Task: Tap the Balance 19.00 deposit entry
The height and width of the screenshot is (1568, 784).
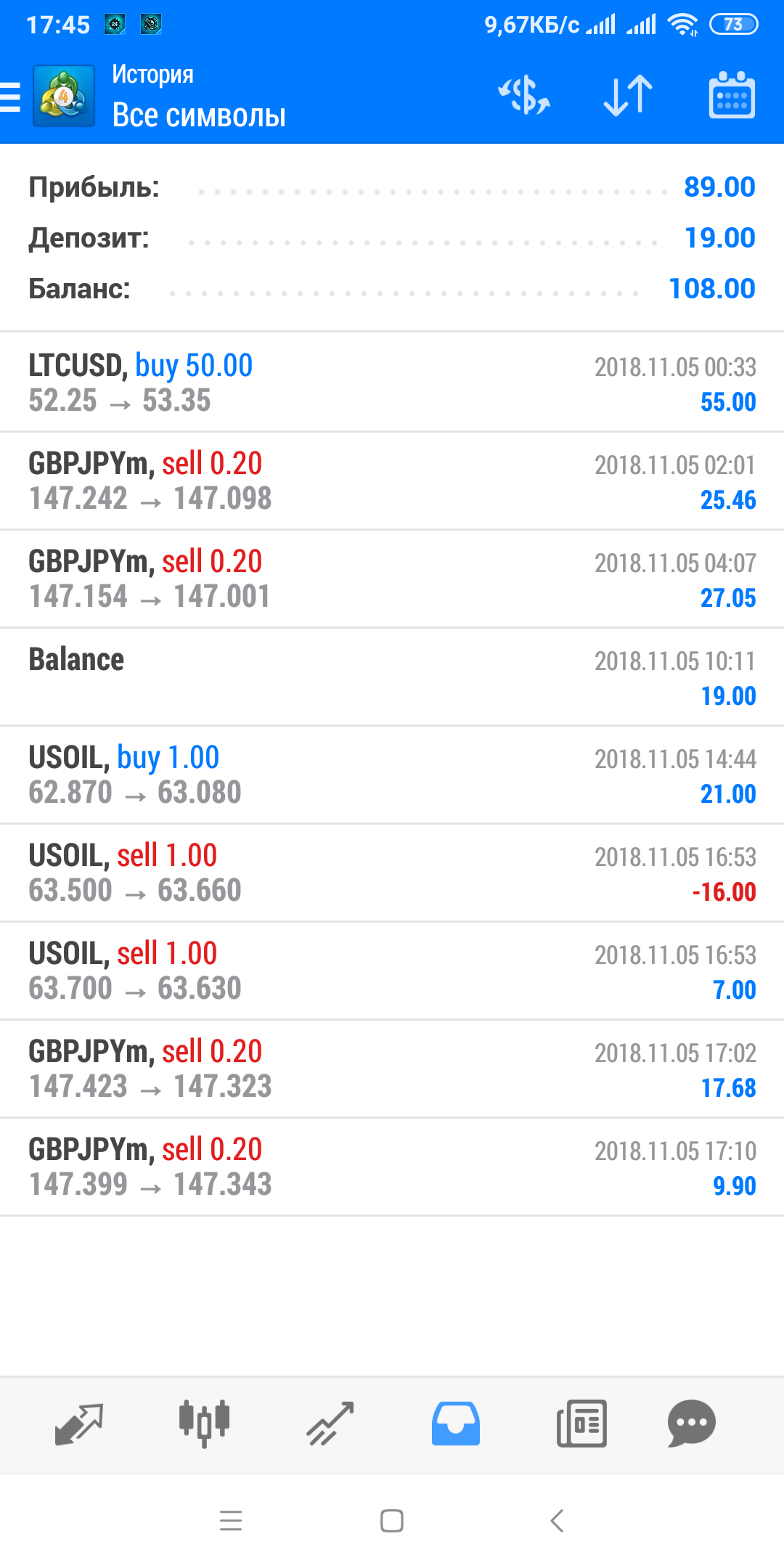Action: (x=392, y=677)
